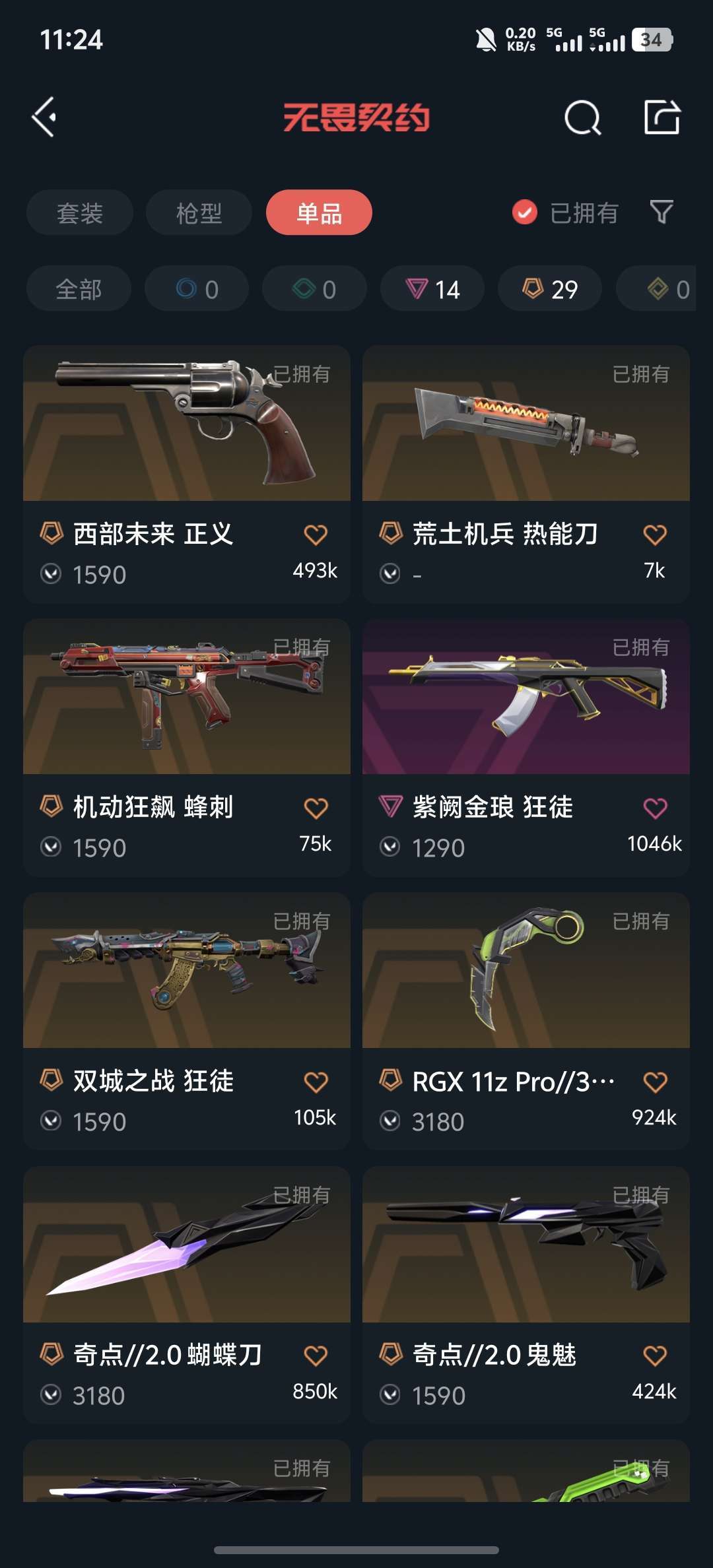Open the search icon
Viewport: 713px width, 1568px height.
click(583, 117)
